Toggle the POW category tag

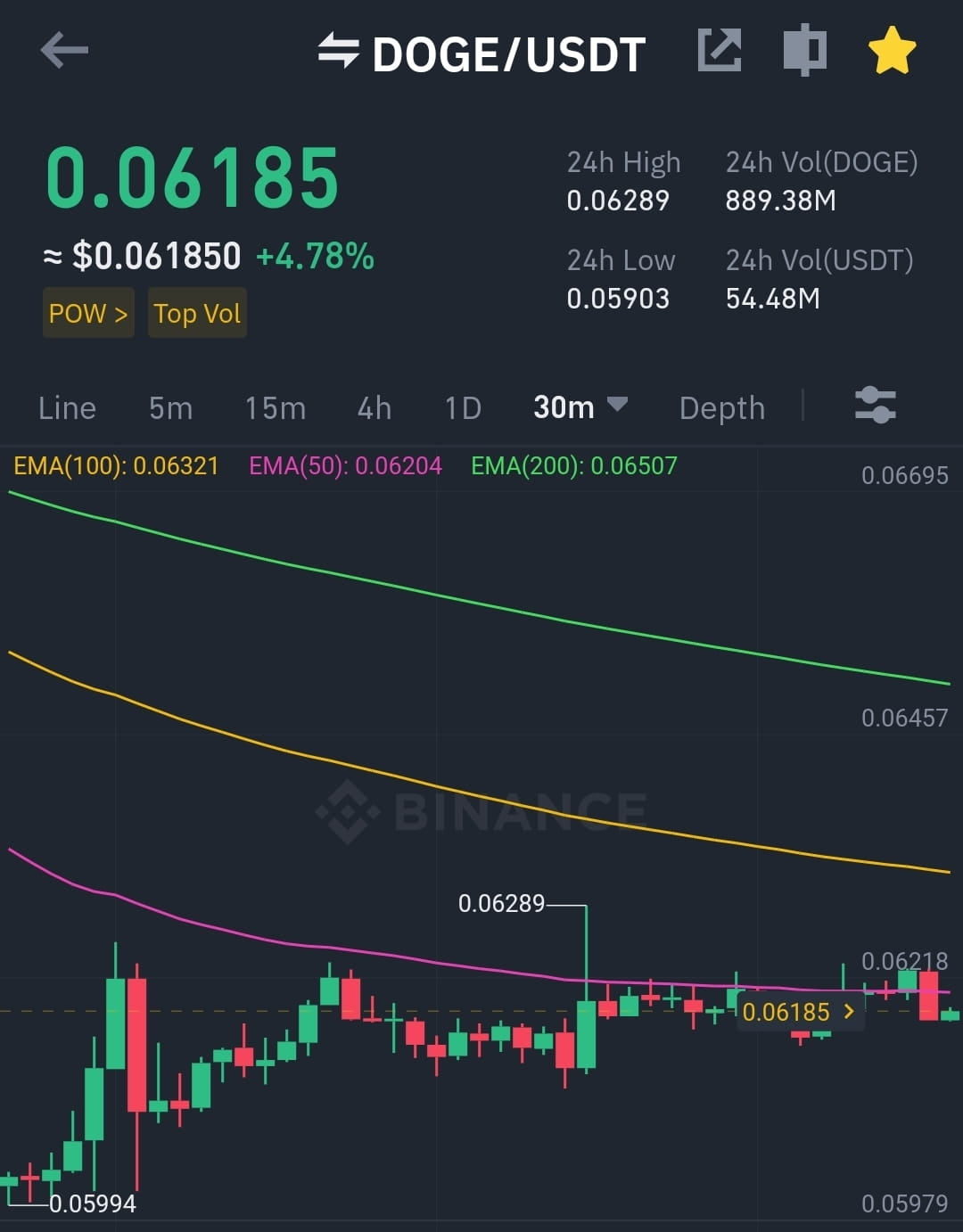(x=87, y=313)
